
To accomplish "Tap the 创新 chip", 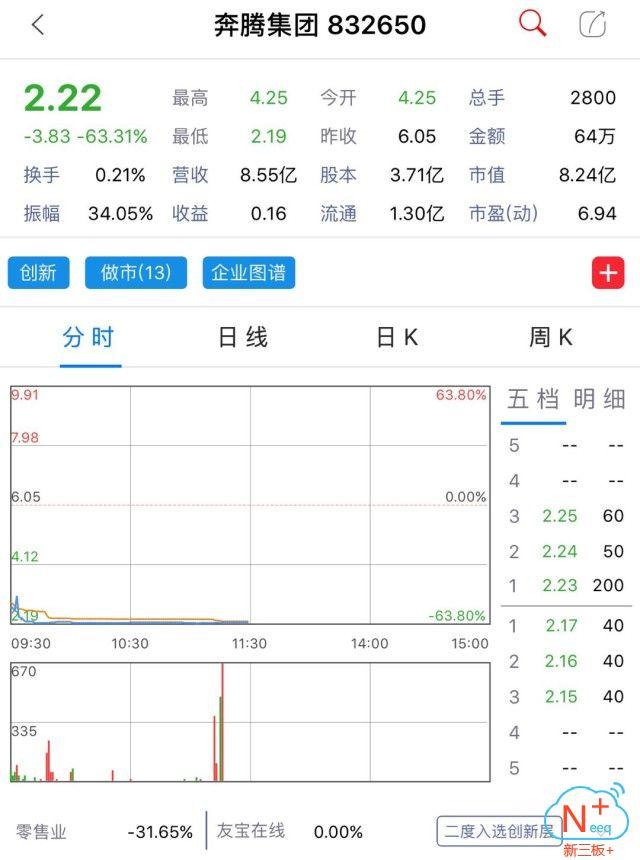I will [x=39, y=272].
